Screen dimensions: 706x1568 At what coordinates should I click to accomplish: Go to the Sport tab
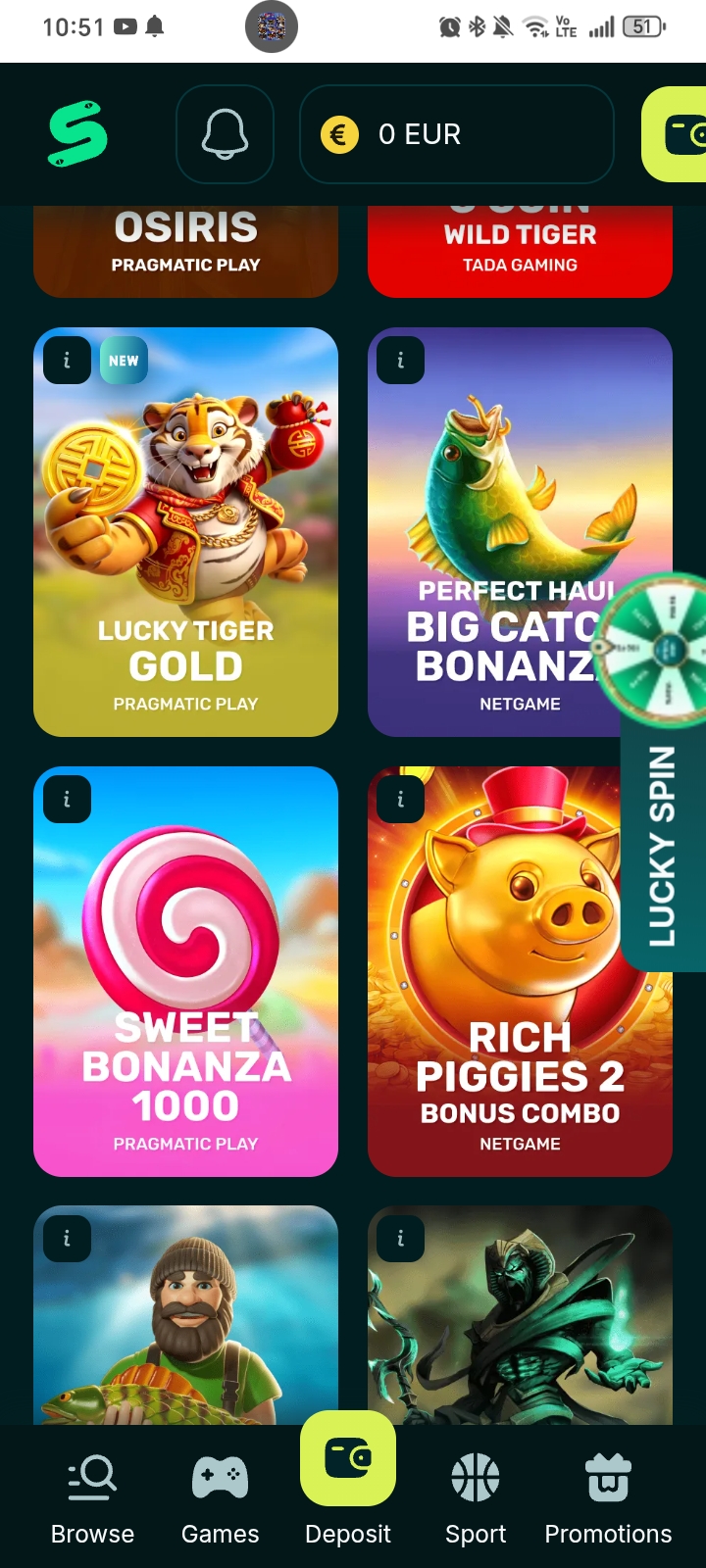tap(476, 1499)
